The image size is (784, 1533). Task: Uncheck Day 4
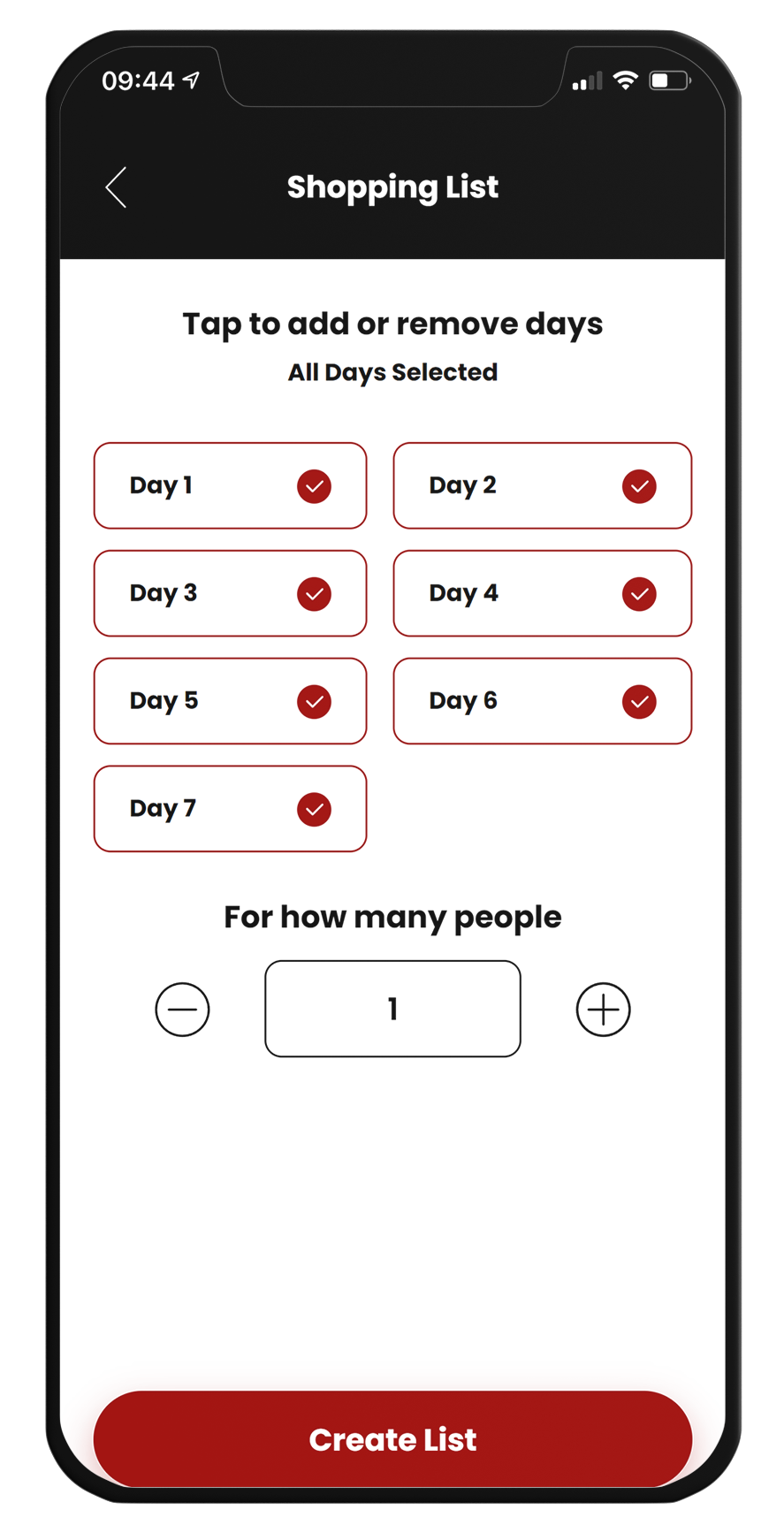542,593
